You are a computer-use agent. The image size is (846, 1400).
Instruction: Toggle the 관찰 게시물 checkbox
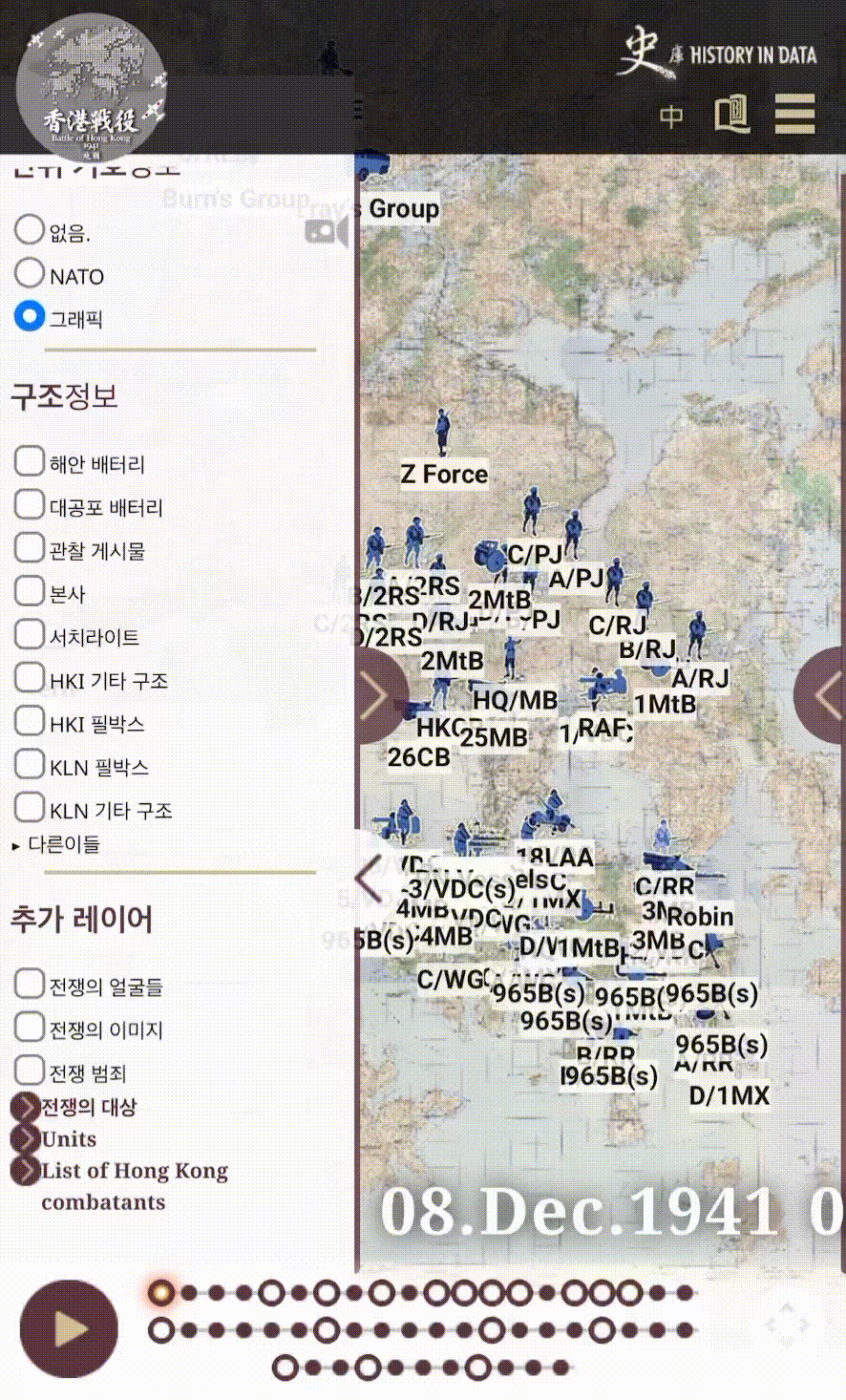pos(30,549)
